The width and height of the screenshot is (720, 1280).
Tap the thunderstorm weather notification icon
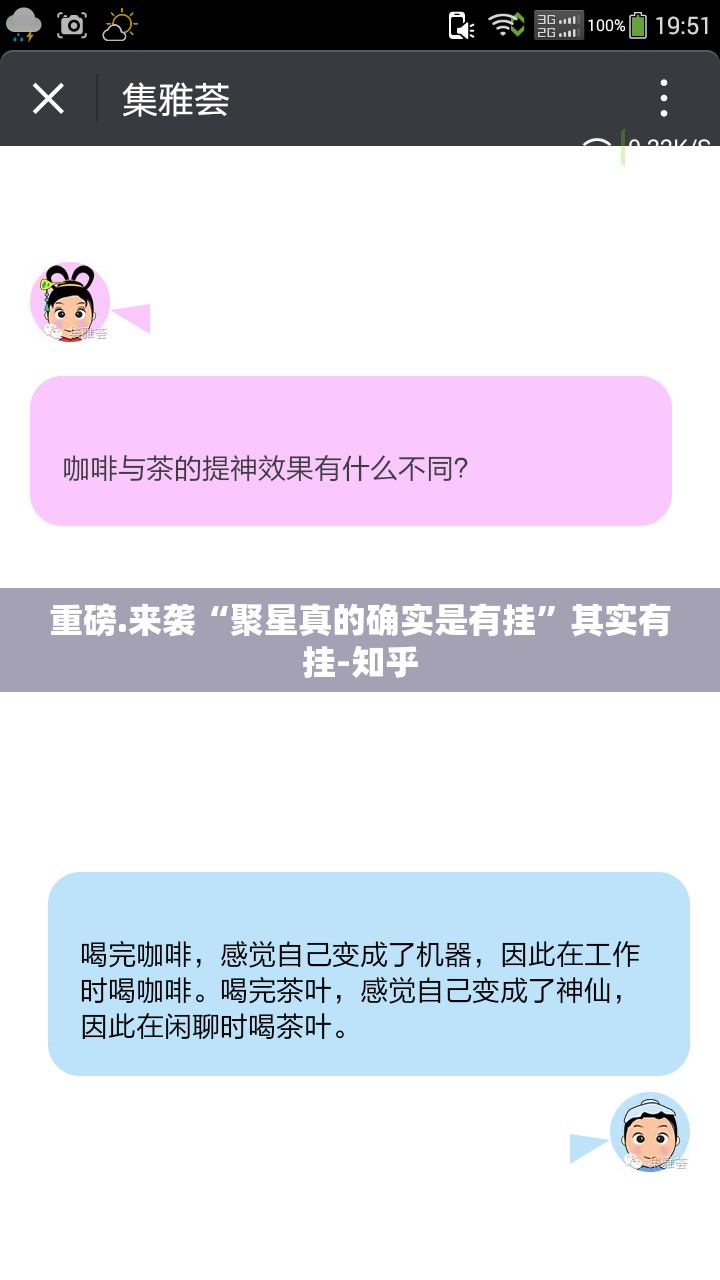[23, 23]
